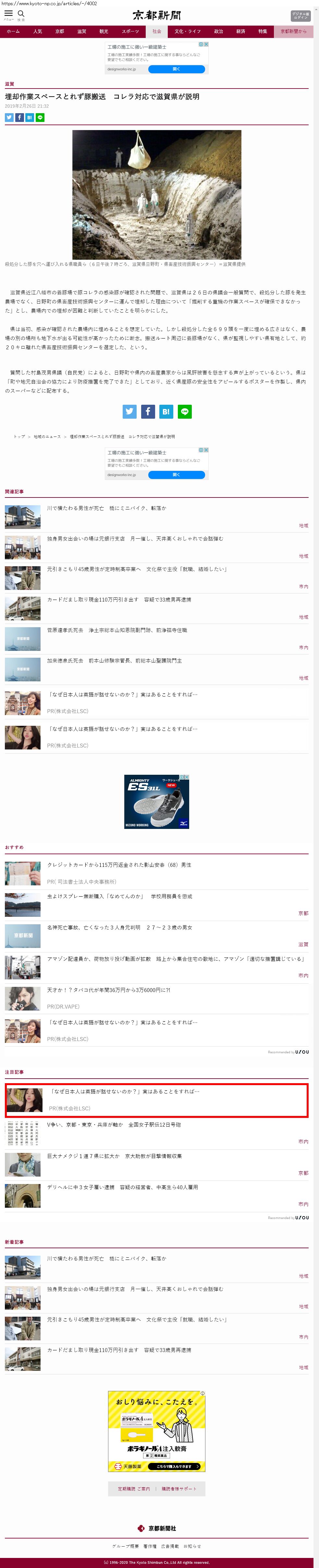Open the 名神死亡事故 article
The width and height of the screenshot is (319, 1568).
click(x=119, y=927)
